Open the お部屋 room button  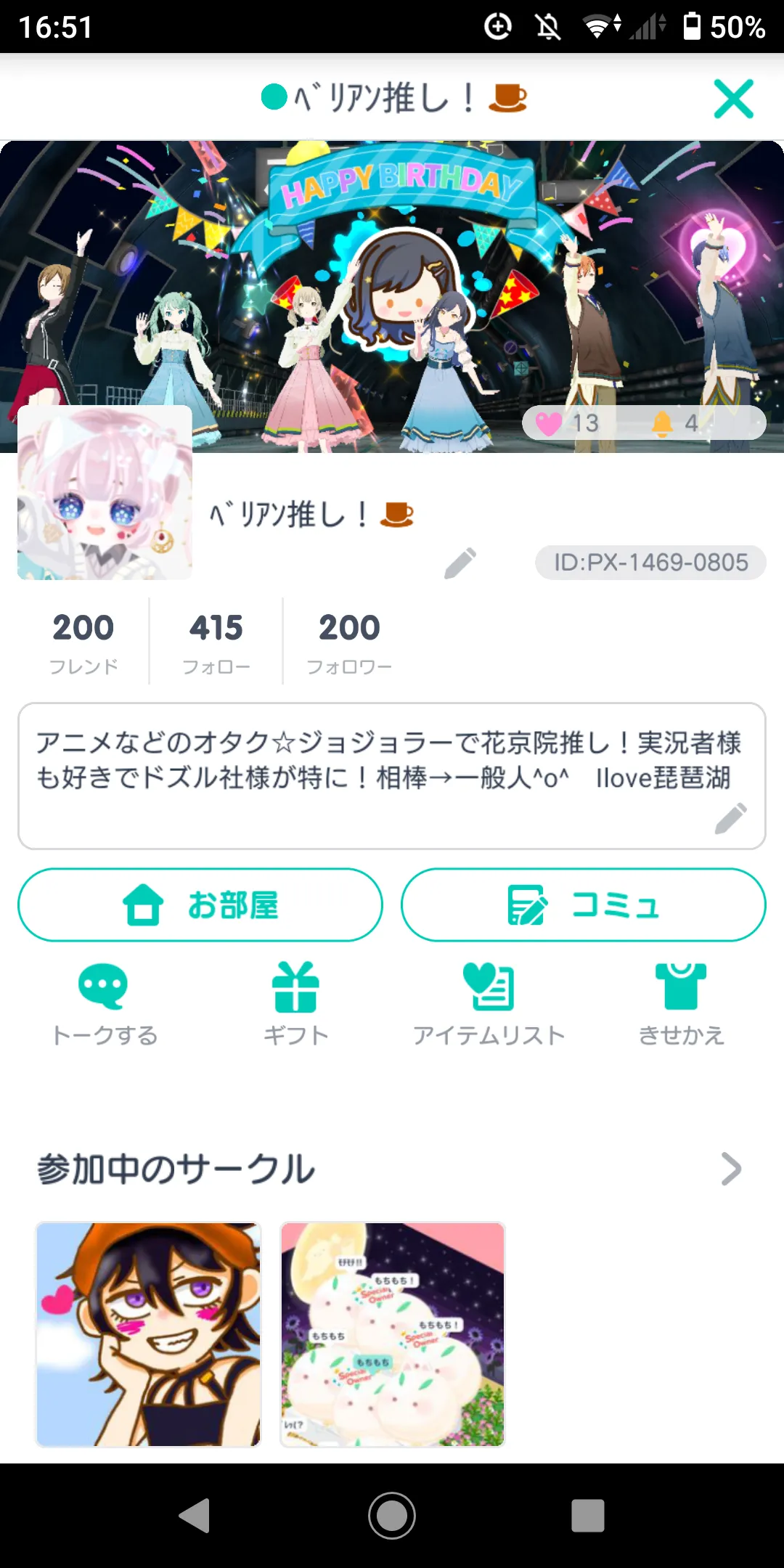pyautogui.click(x=200, y=905)
